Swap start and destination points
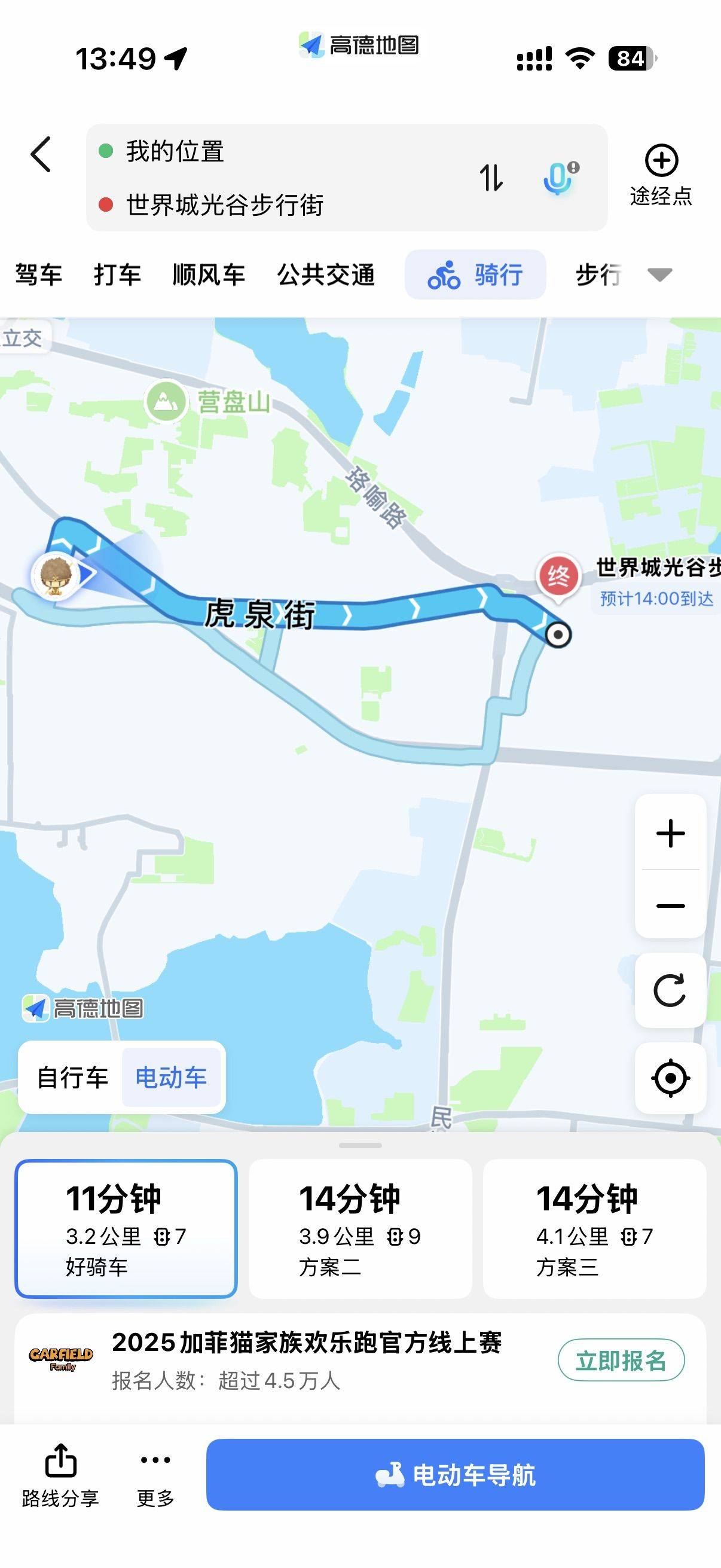 (x=491, y=178)
